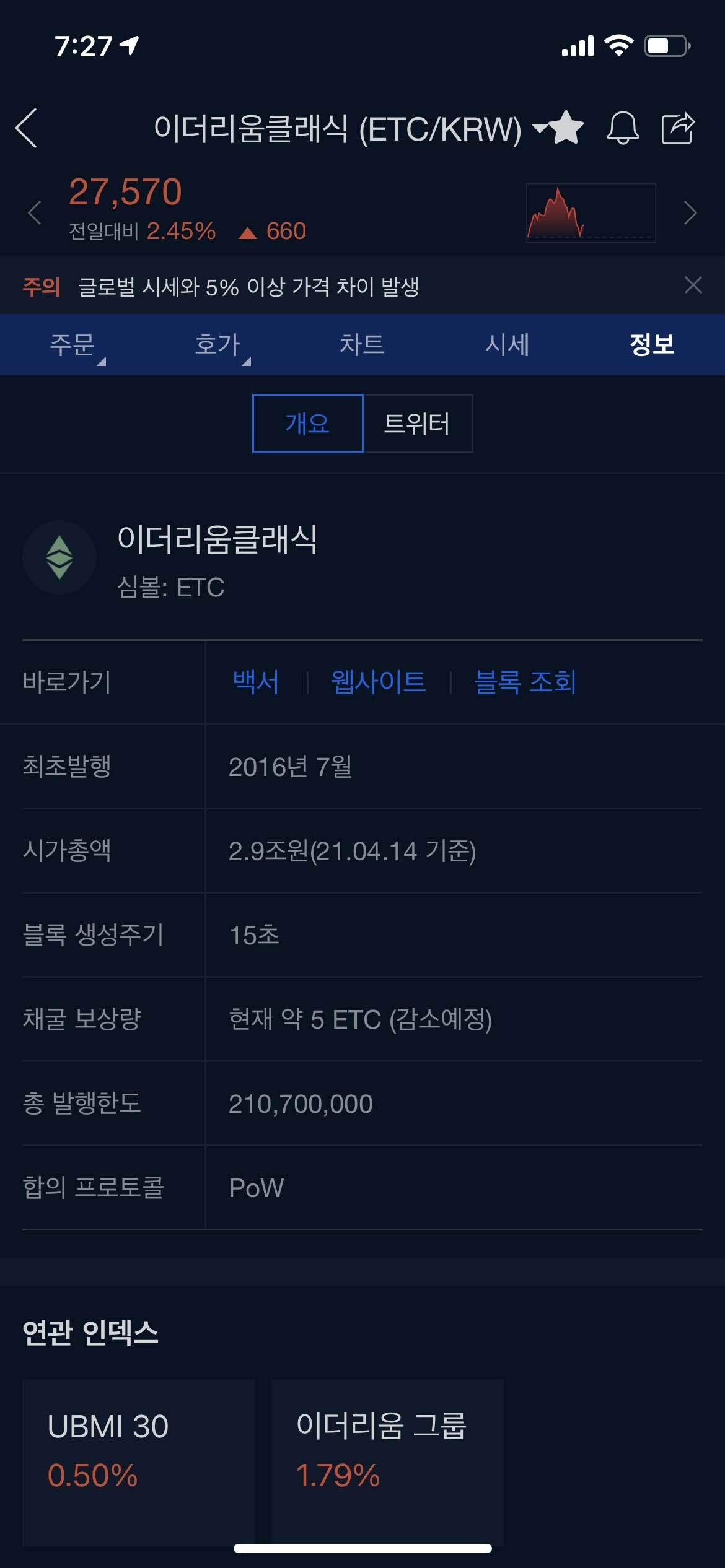The width and height of the screenshot is (725, 1568).
Task: Select the 정보 tab
Action: pyautogui.click(x=652, y=344)
